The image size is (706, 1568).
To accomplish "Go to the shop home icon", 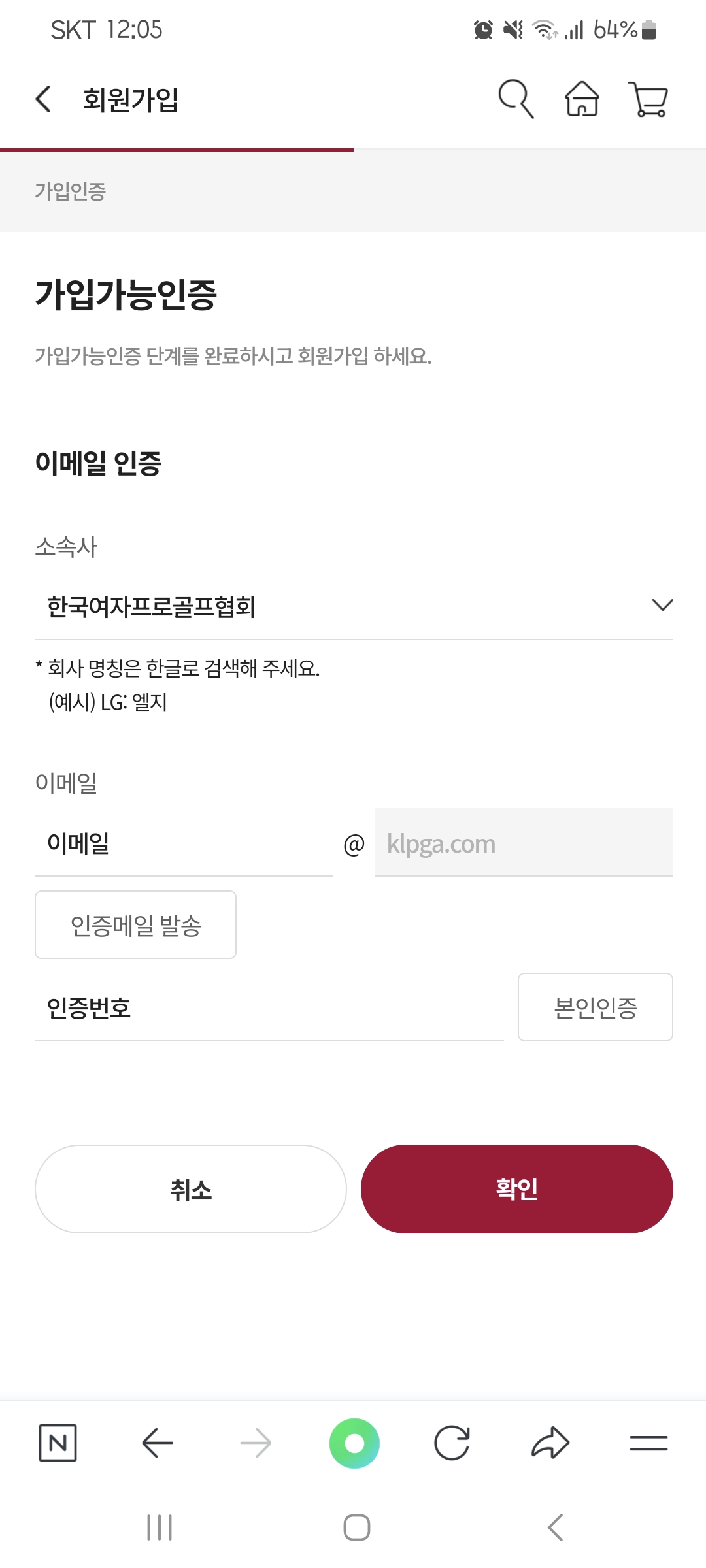I will 582,99.
